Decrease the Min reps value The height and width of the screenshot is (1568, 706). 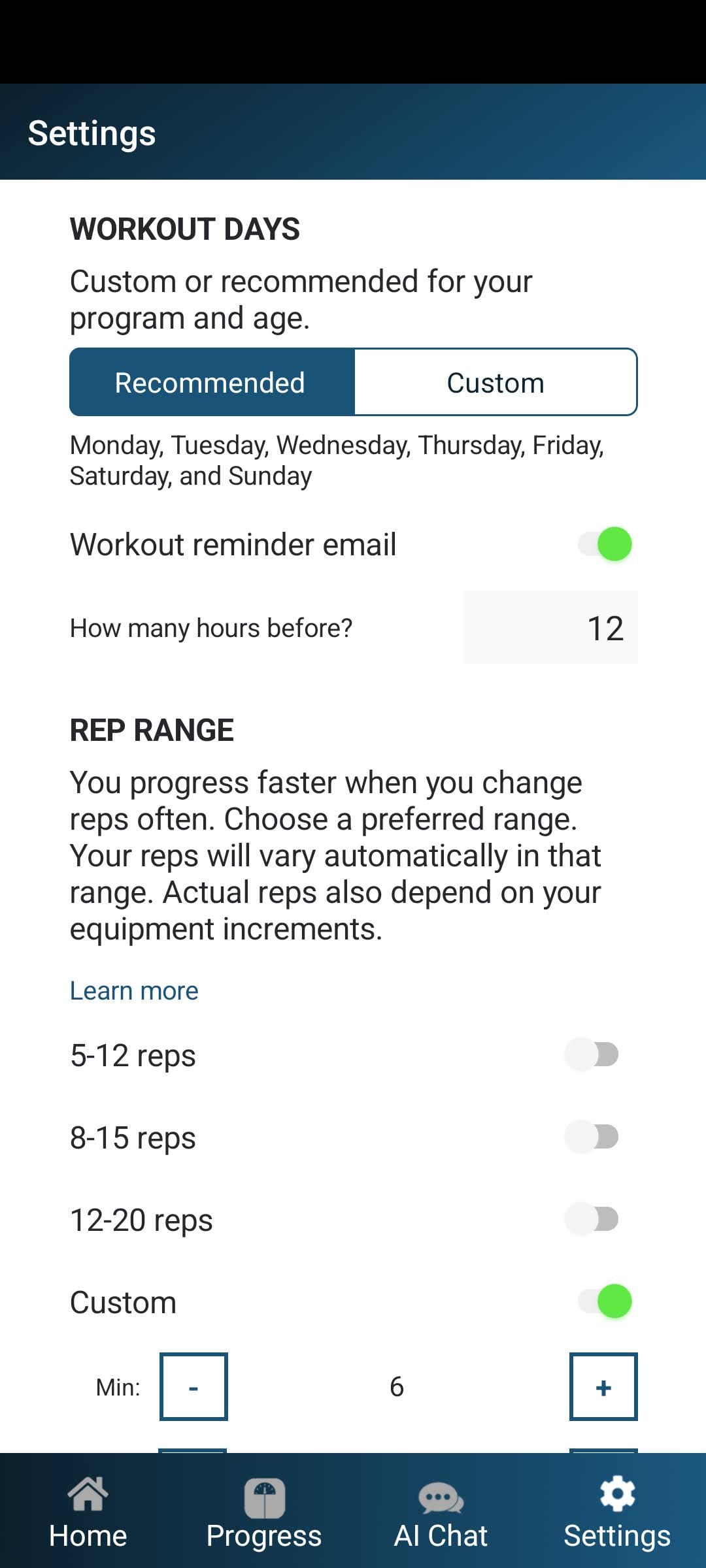tap(193, 1386)
